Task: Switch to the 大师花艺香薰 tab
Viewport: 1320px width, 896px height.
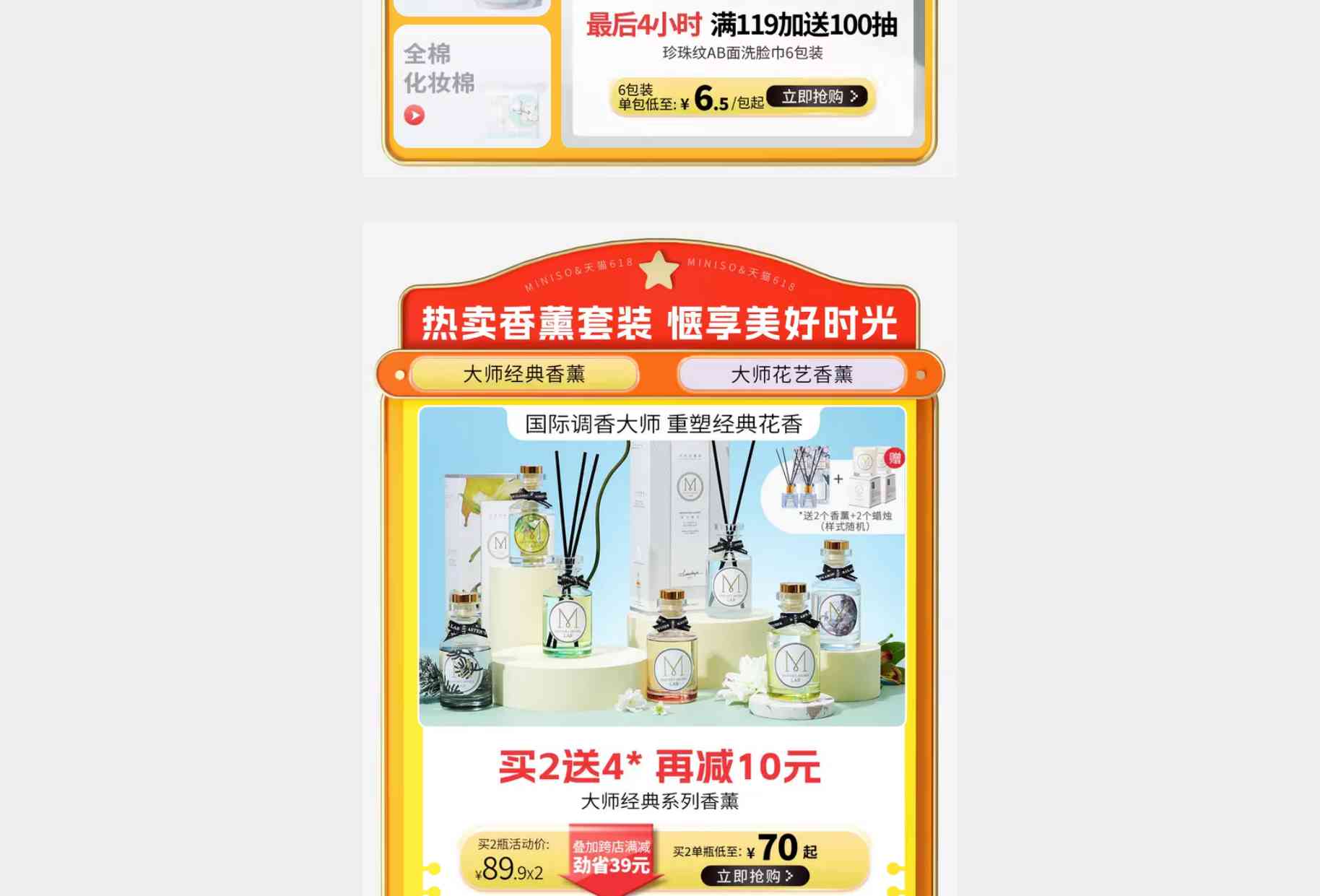Action: coord(791,374)
